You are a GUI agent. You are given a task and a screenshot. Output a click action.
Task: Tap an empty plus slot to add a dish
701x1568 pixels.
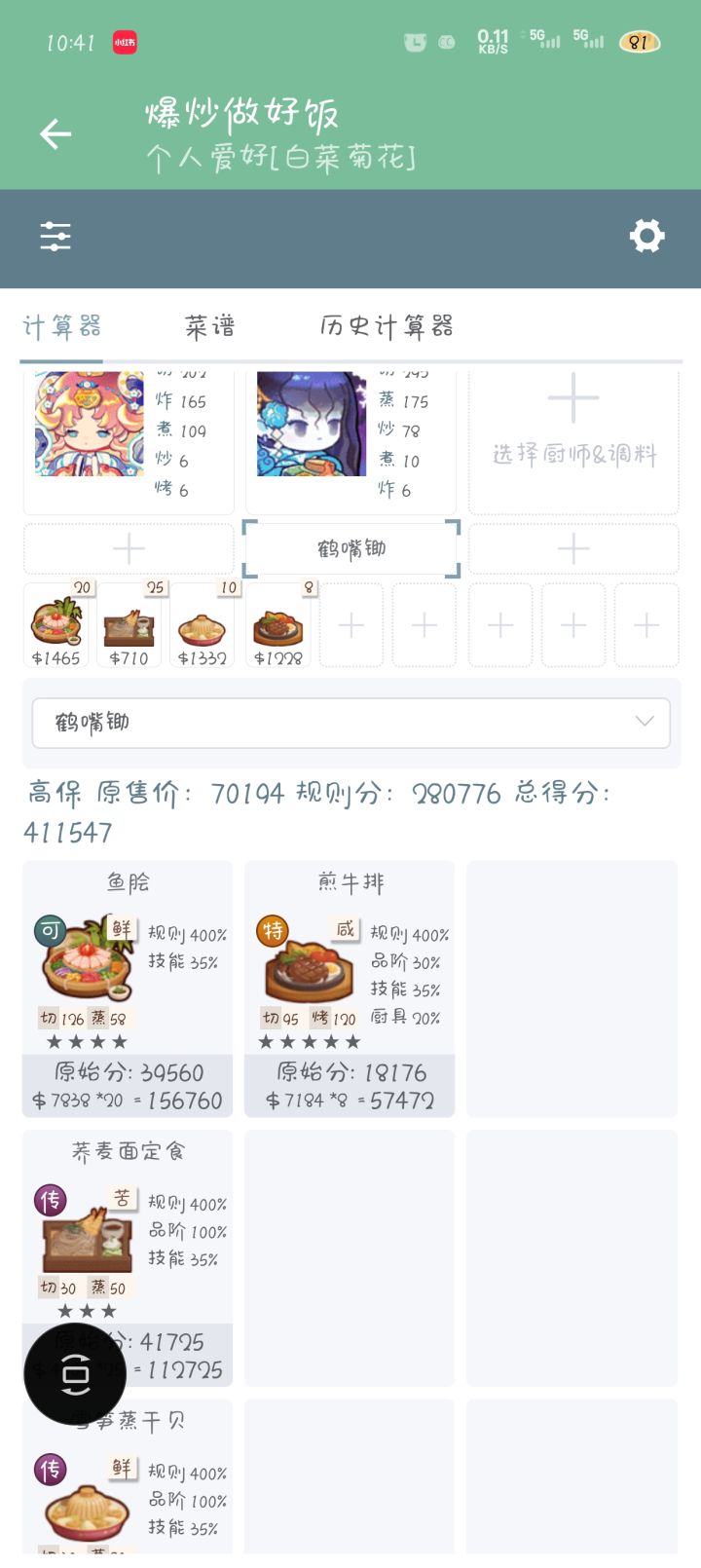(350, 625)
